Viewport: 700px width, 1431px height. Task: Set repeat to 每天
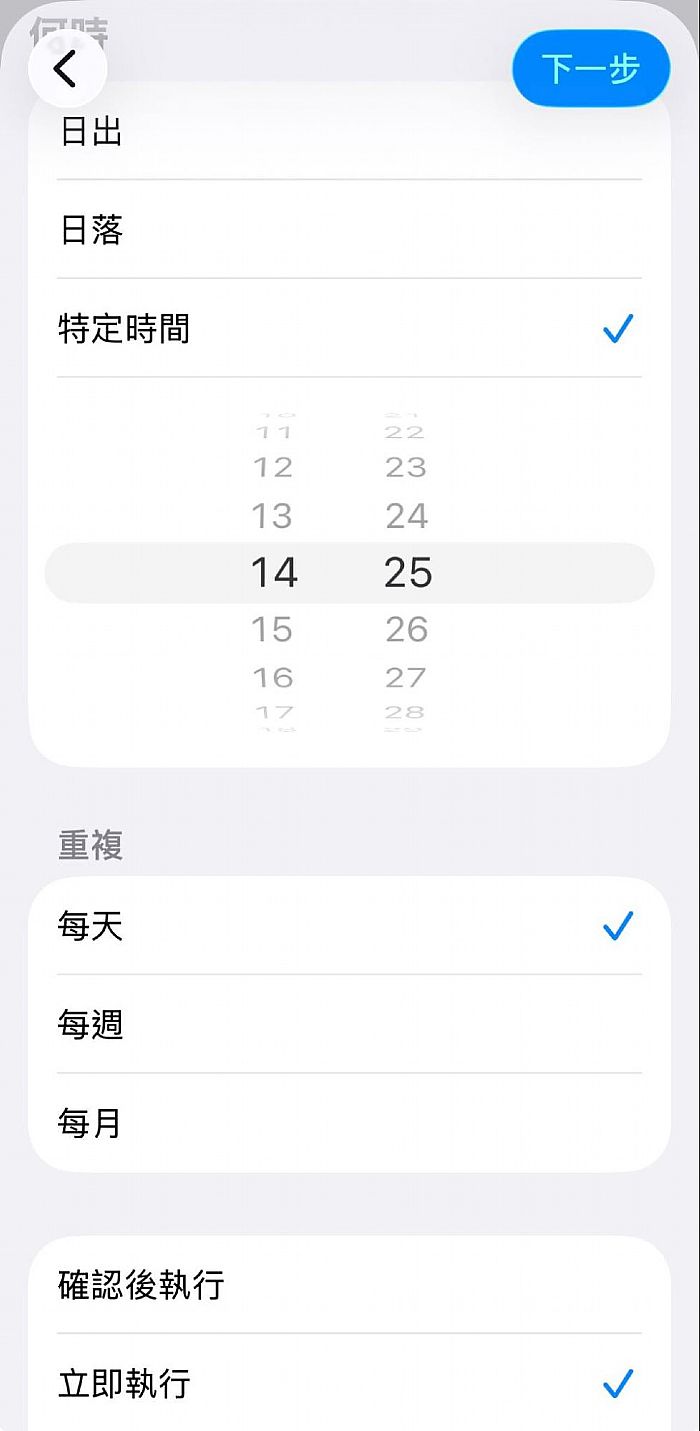click(348, 926)
